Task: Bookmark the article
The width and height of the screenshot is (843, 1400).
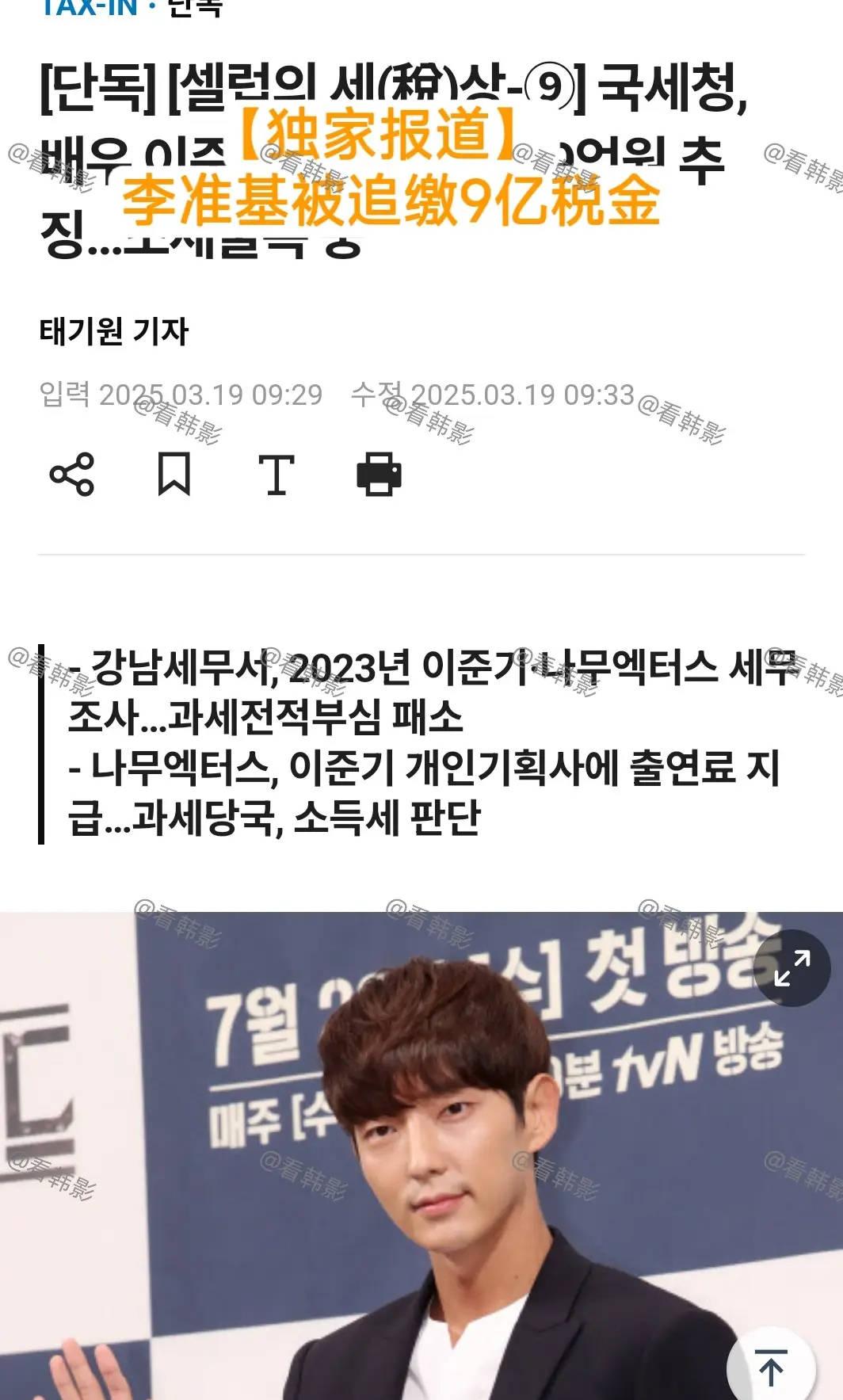Action: pos(174,474)
